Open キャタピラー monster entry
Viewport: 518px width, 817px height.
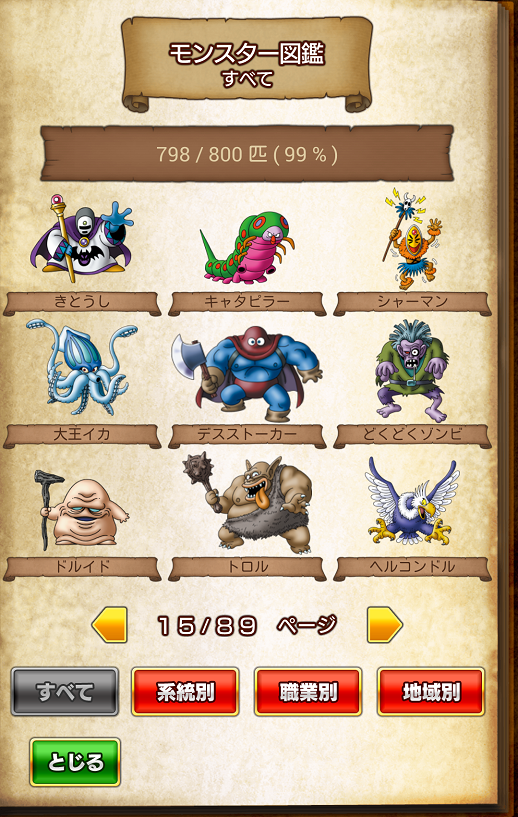coord(247,254)
